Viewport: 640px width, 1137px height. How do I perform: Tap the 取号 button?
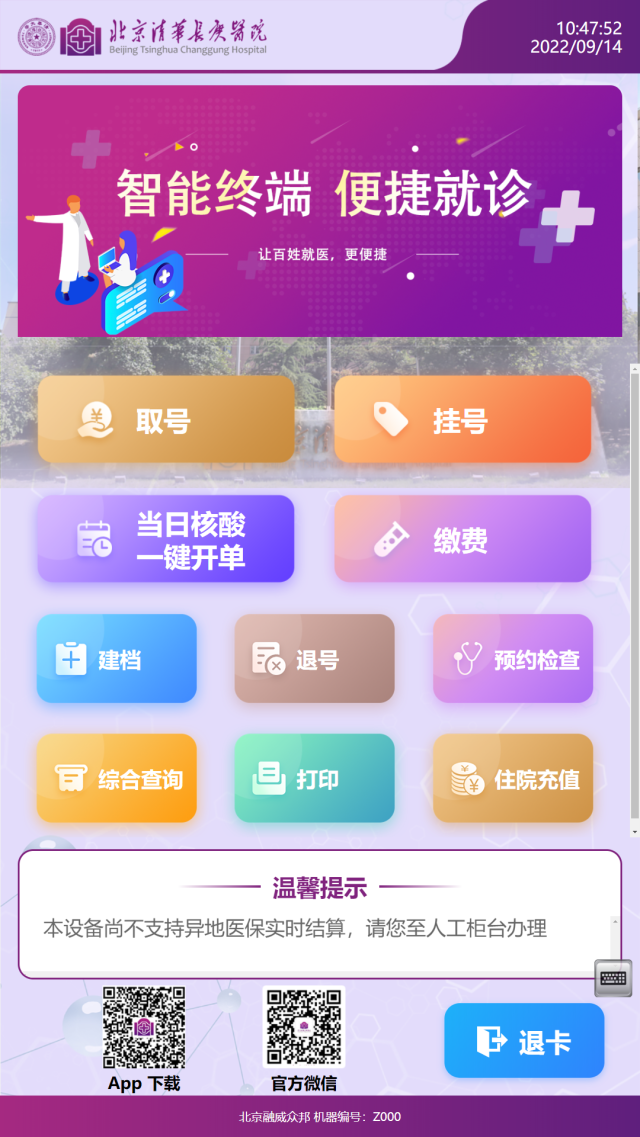point(166,420)
